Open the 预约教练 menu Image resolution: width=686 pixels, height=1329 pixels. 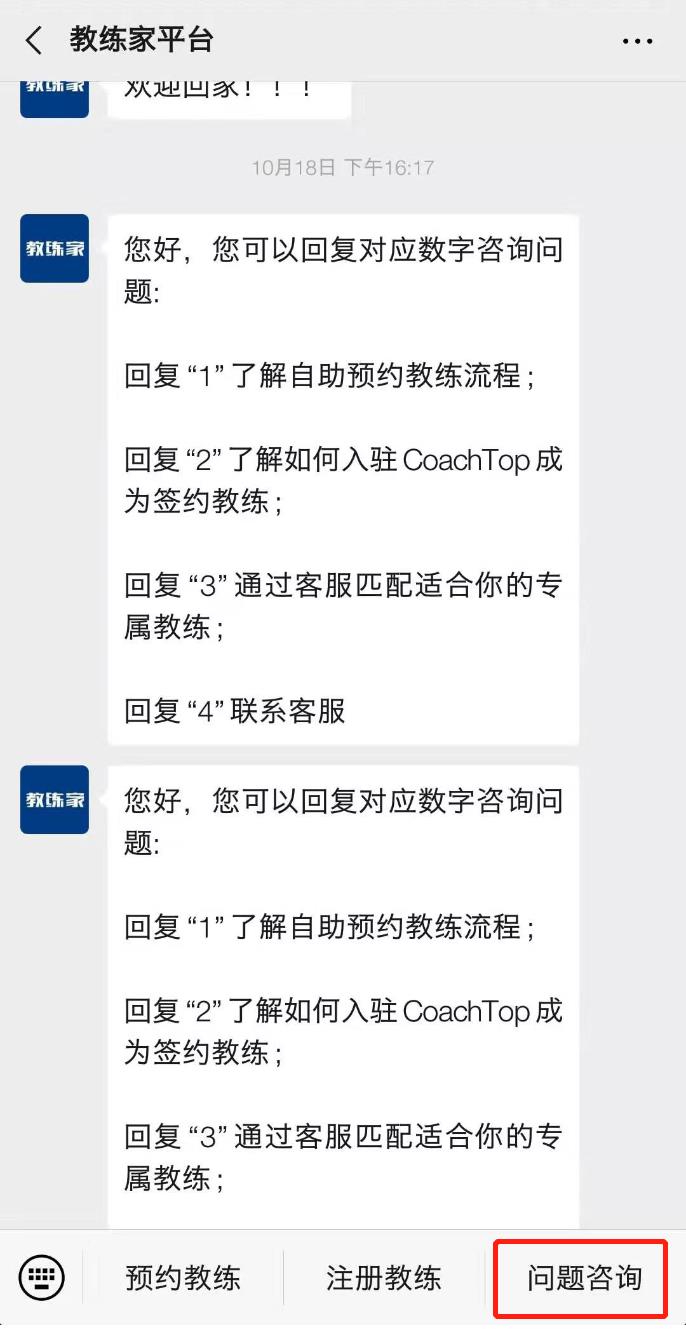pos(183,1277)
